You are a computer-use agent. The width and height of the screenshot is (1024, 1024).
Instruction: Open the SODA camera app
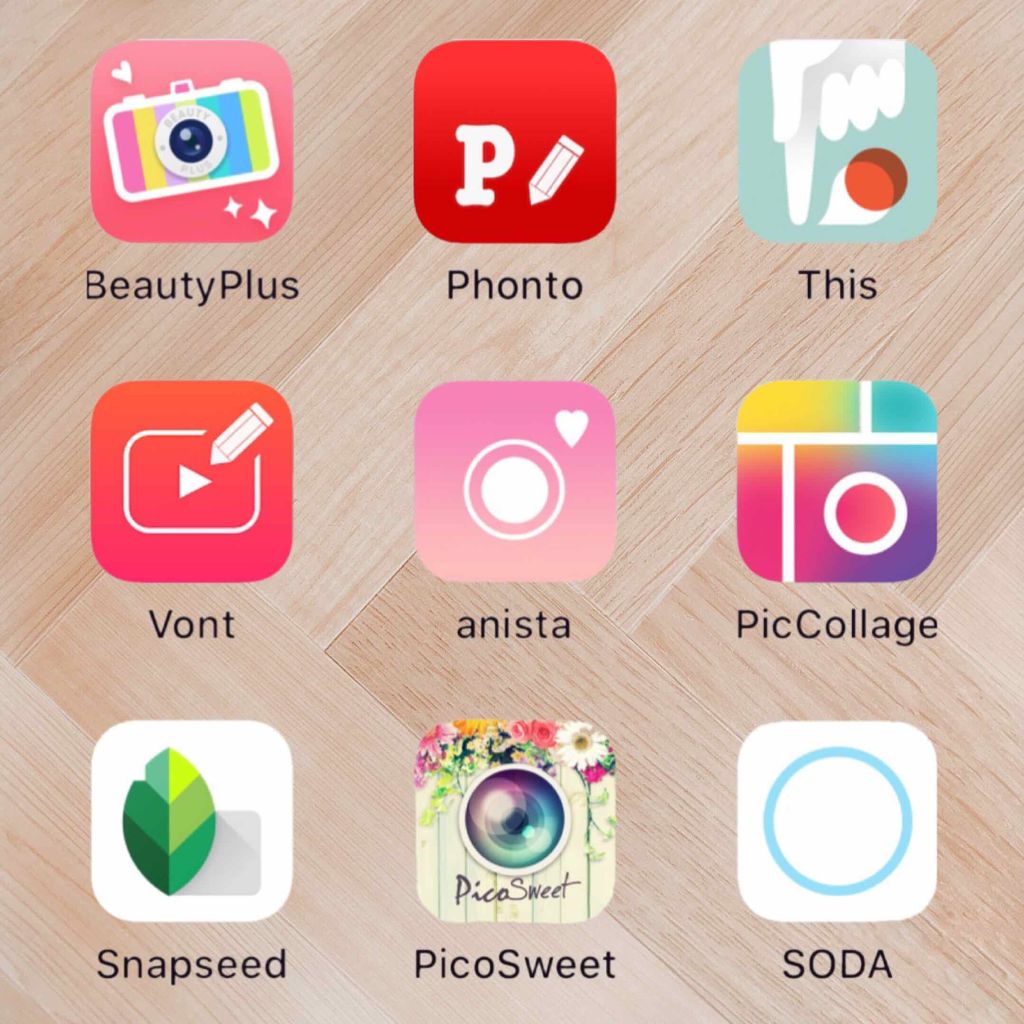(837, 821)
